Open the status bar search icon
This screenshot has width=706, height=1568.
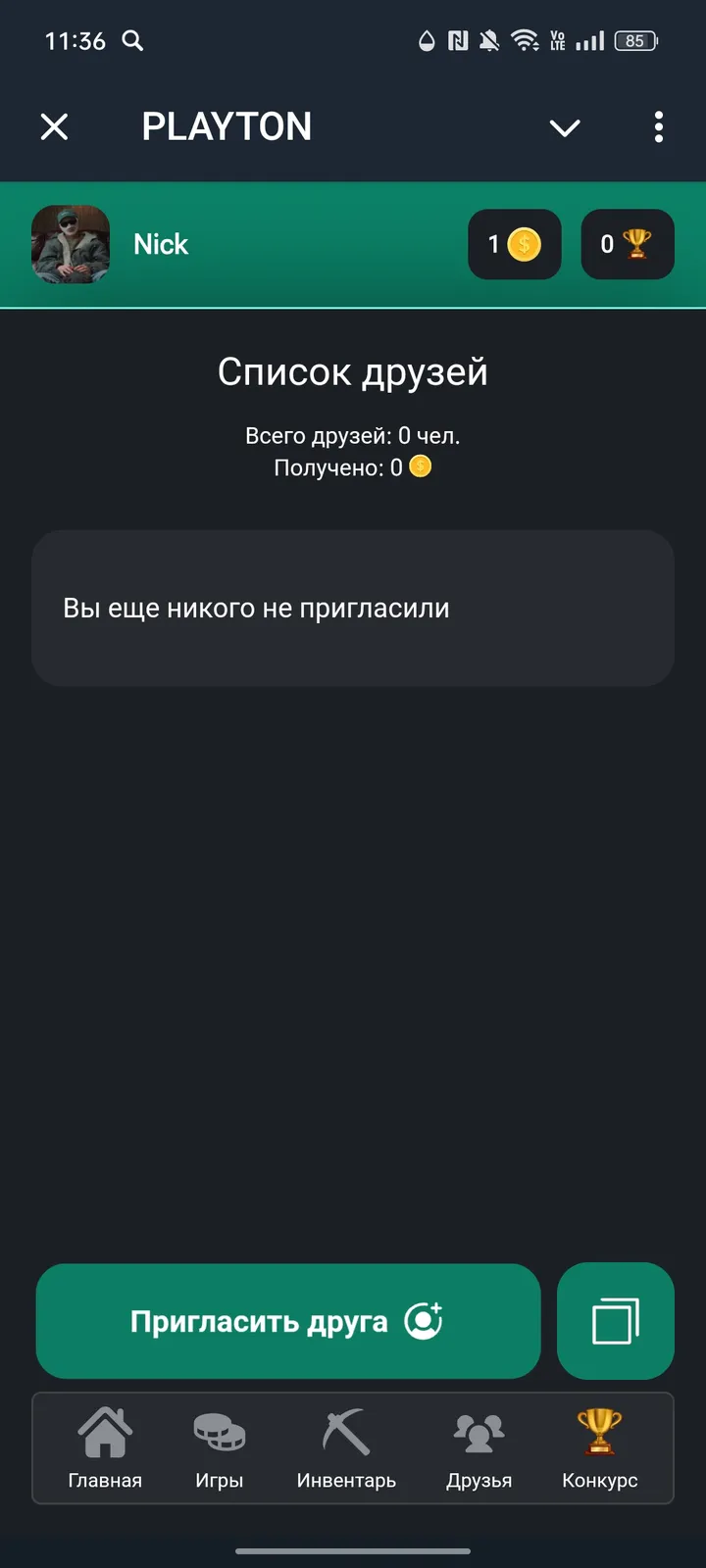pyautogui.click(x=133, y=41)
